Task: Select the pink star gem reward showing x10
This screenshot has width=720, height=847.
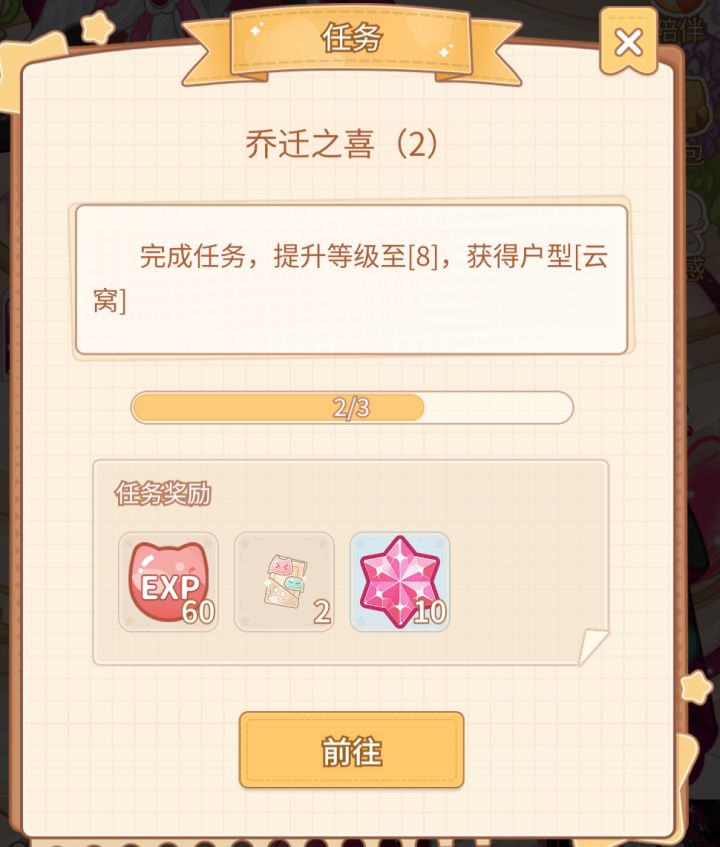Action: click(398, 581)
